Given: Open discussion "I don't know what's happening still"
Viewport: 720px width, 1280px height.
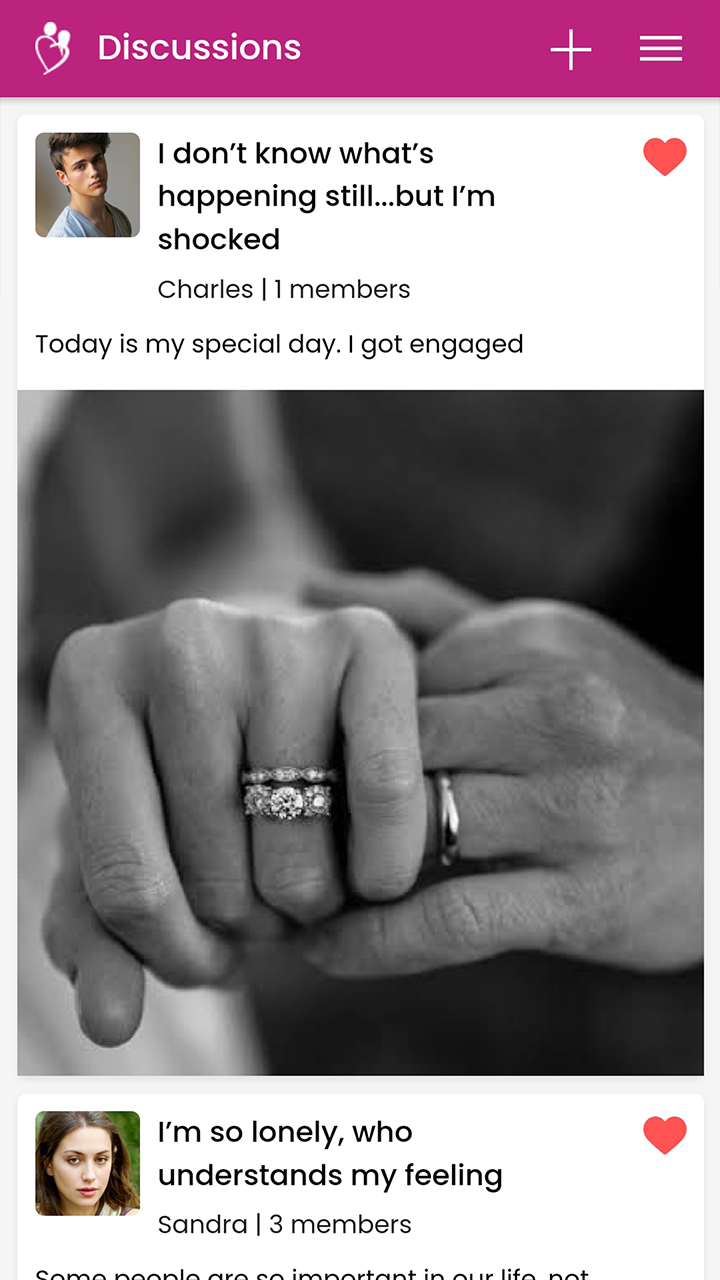Looking at the screenshot, I should [x=327, y=196].
